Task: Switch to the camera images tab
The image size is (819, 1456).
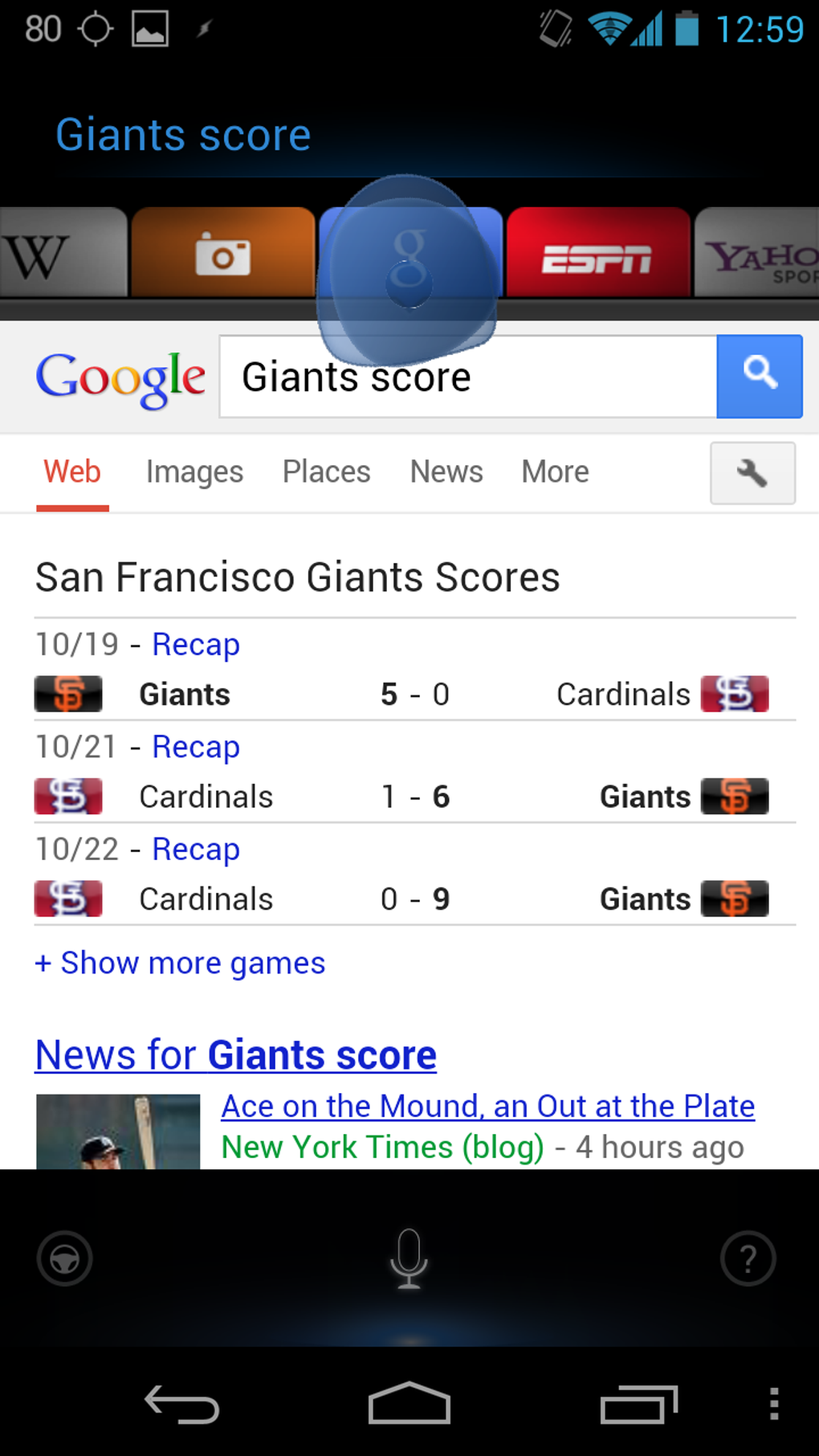Action: tap(223, 253)
